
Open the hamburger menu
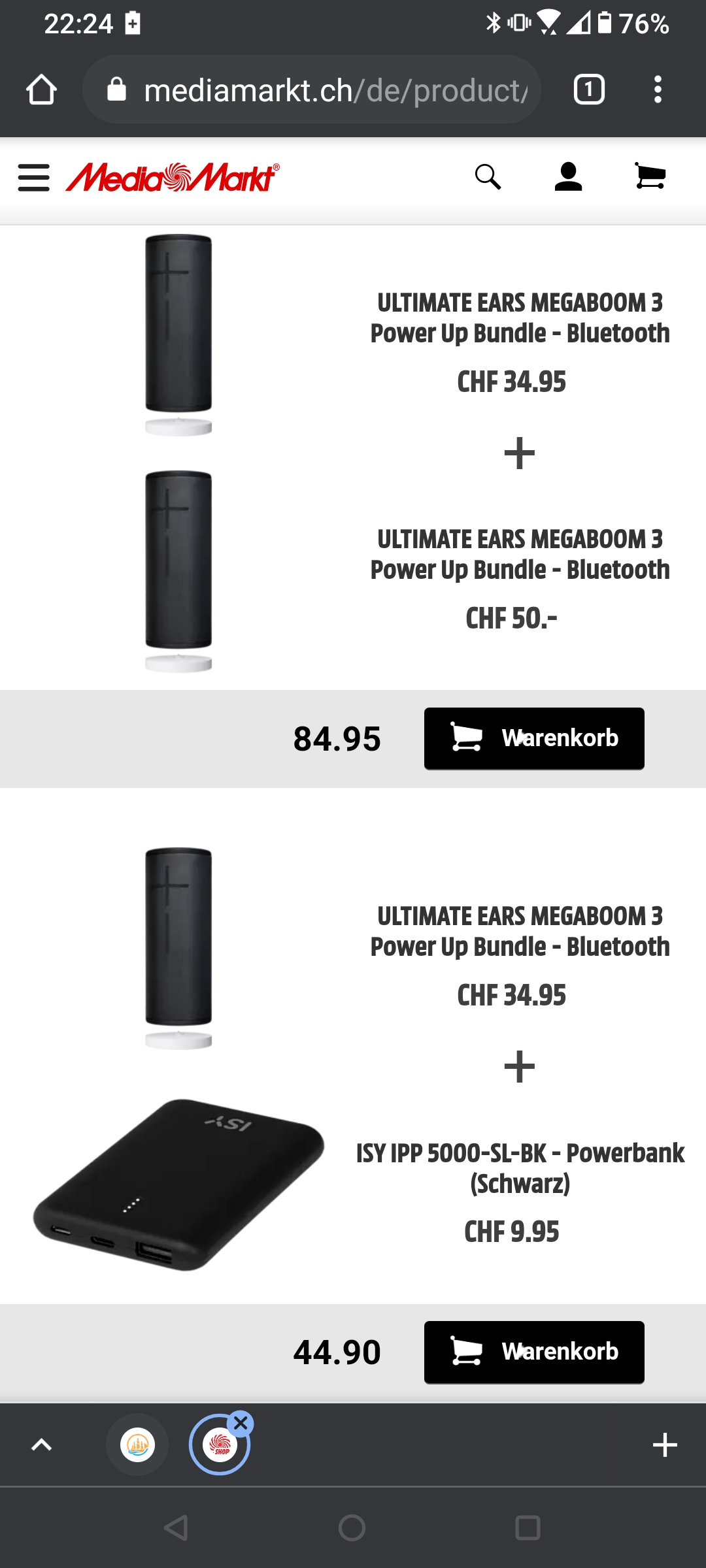click(x=34, y=177)
